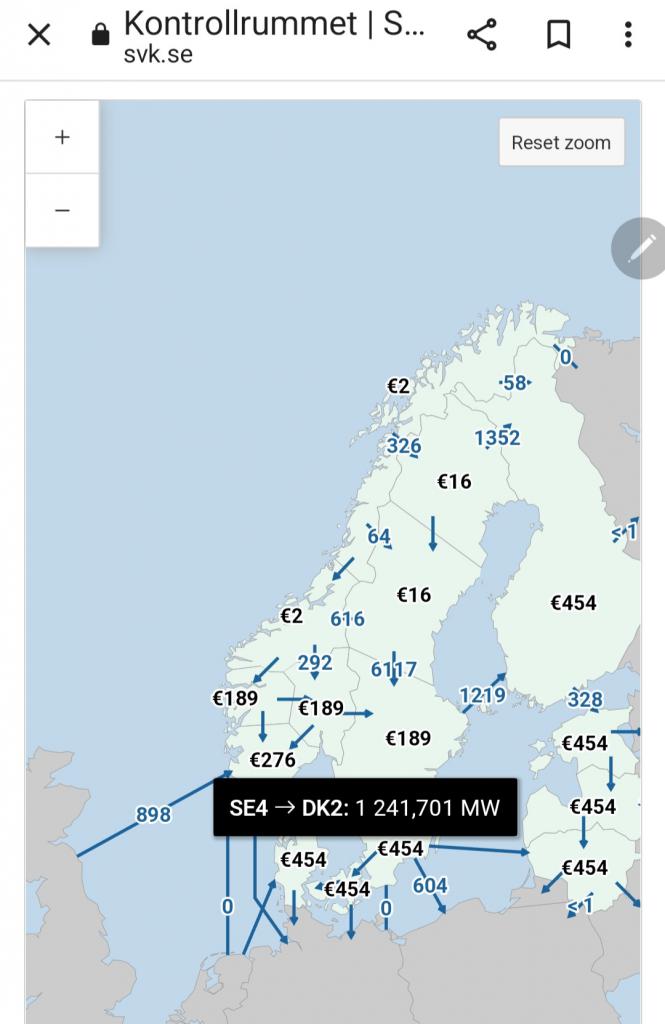Close the browser tab view
The image size is (665, 1024).
38,35
